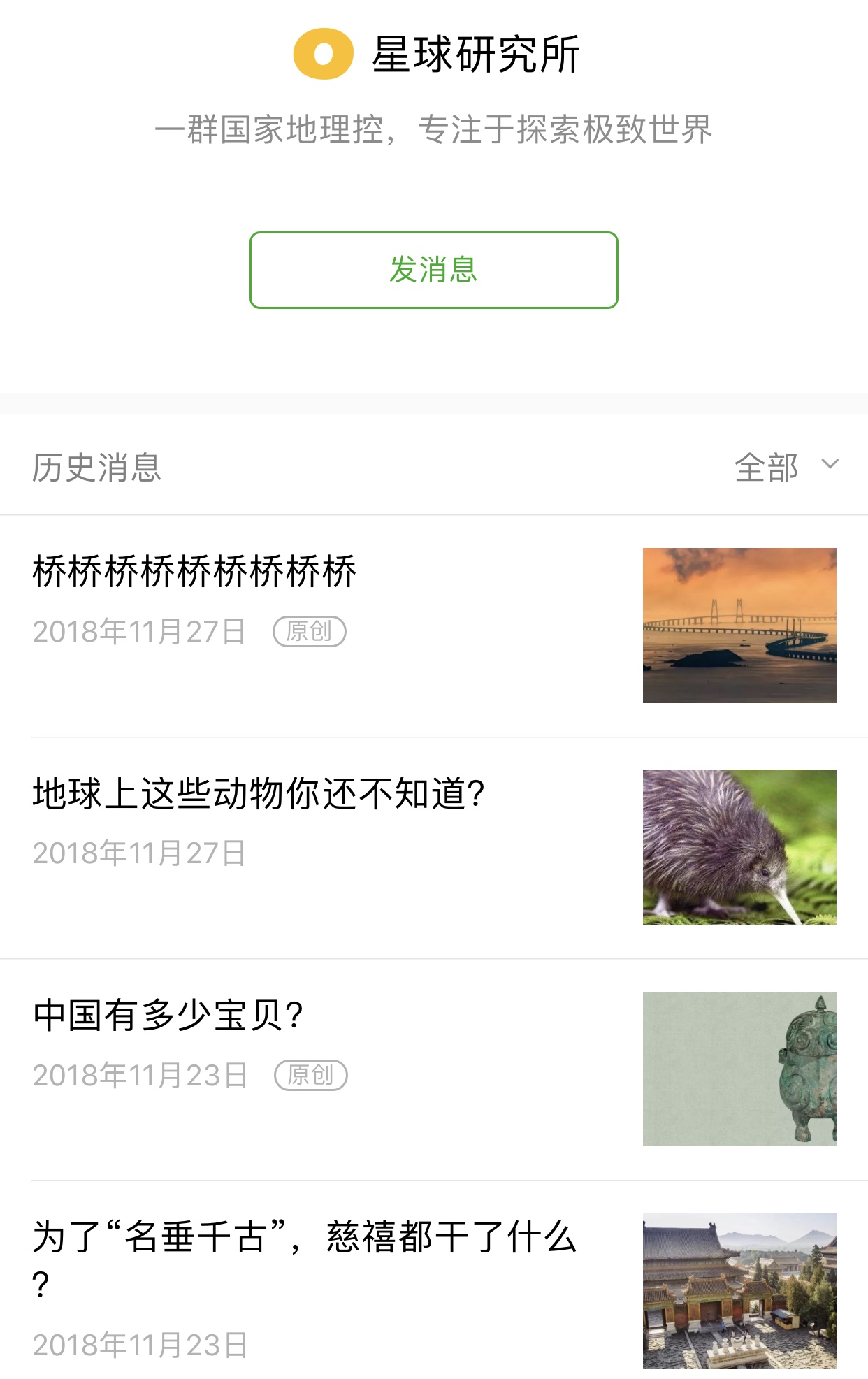
Task: Open the article 桥桥桥桥桥桥桥桥桥
Action: click(x=195, y=572)
